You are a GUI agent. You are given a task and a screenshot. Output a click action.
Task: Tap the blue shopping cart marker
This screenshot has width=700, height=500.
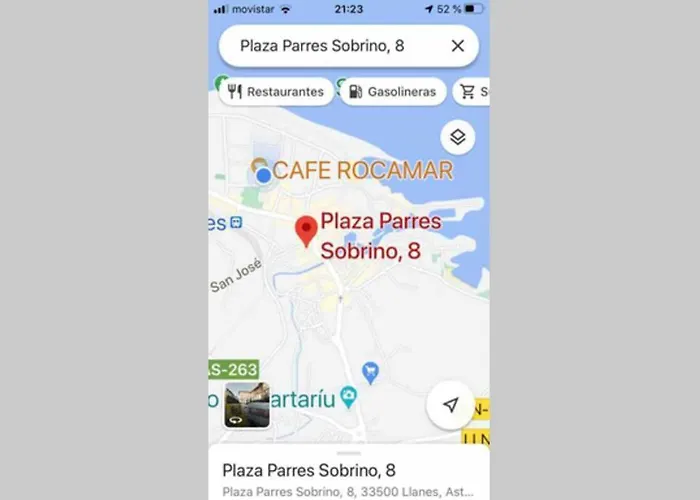[x=370, y=372]
